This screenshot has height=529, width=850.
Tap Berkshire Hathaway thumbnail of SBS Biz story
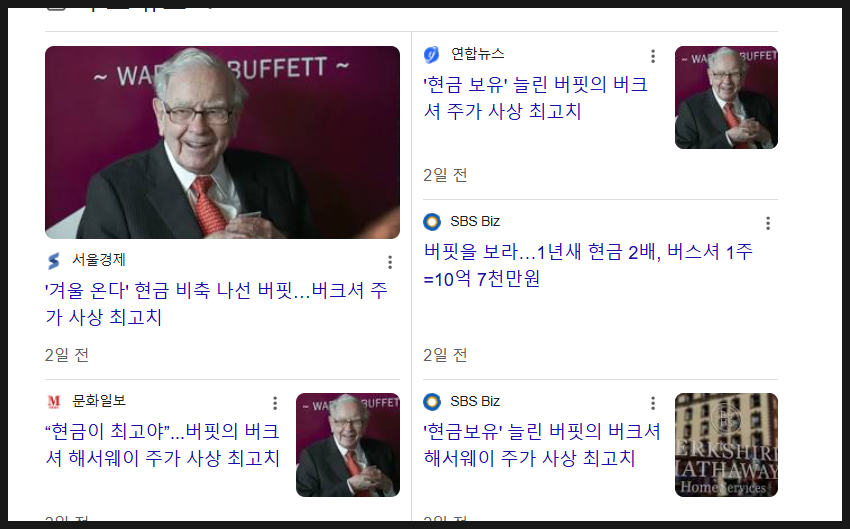(x=726, y=445)
